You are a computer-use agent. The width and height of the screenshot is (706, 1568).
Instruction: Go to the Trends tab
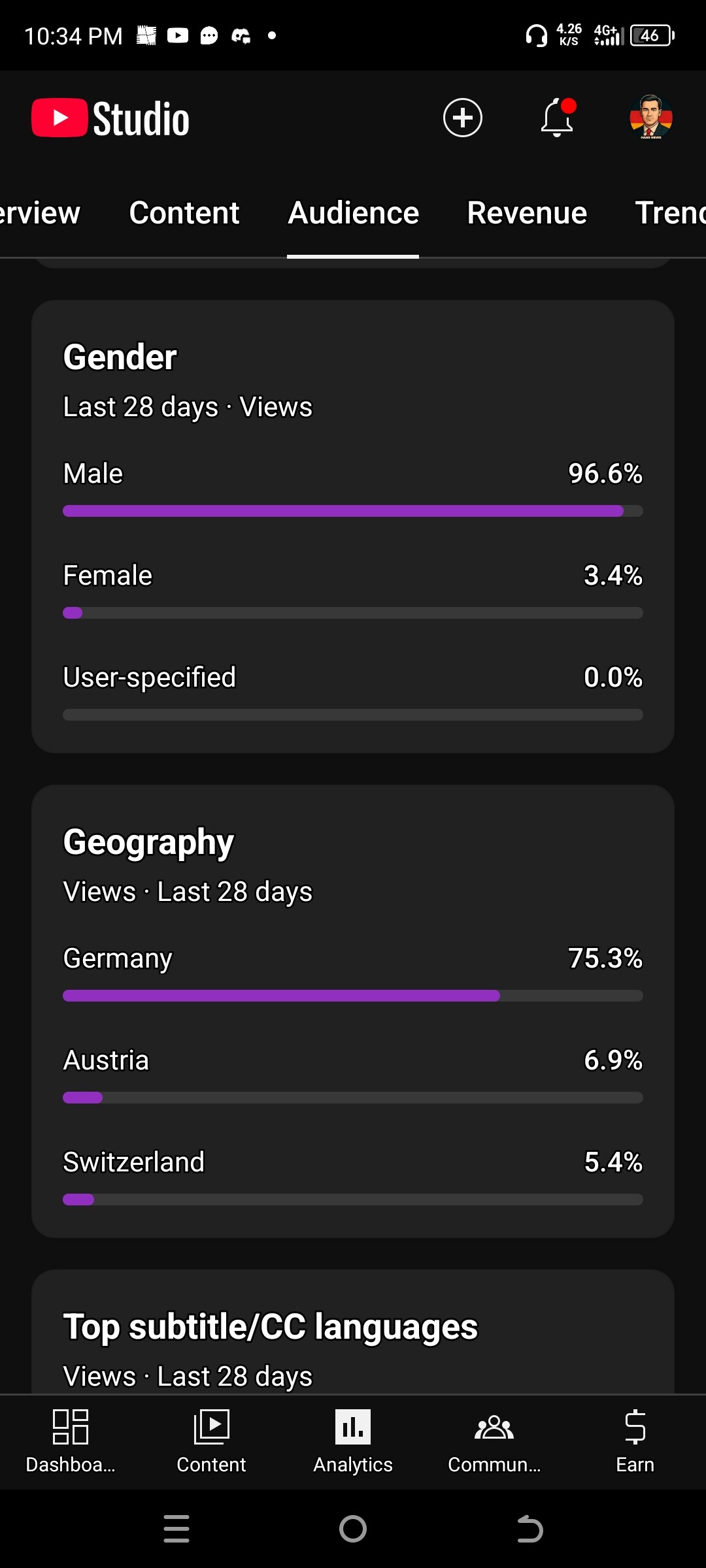pos(670,213)
